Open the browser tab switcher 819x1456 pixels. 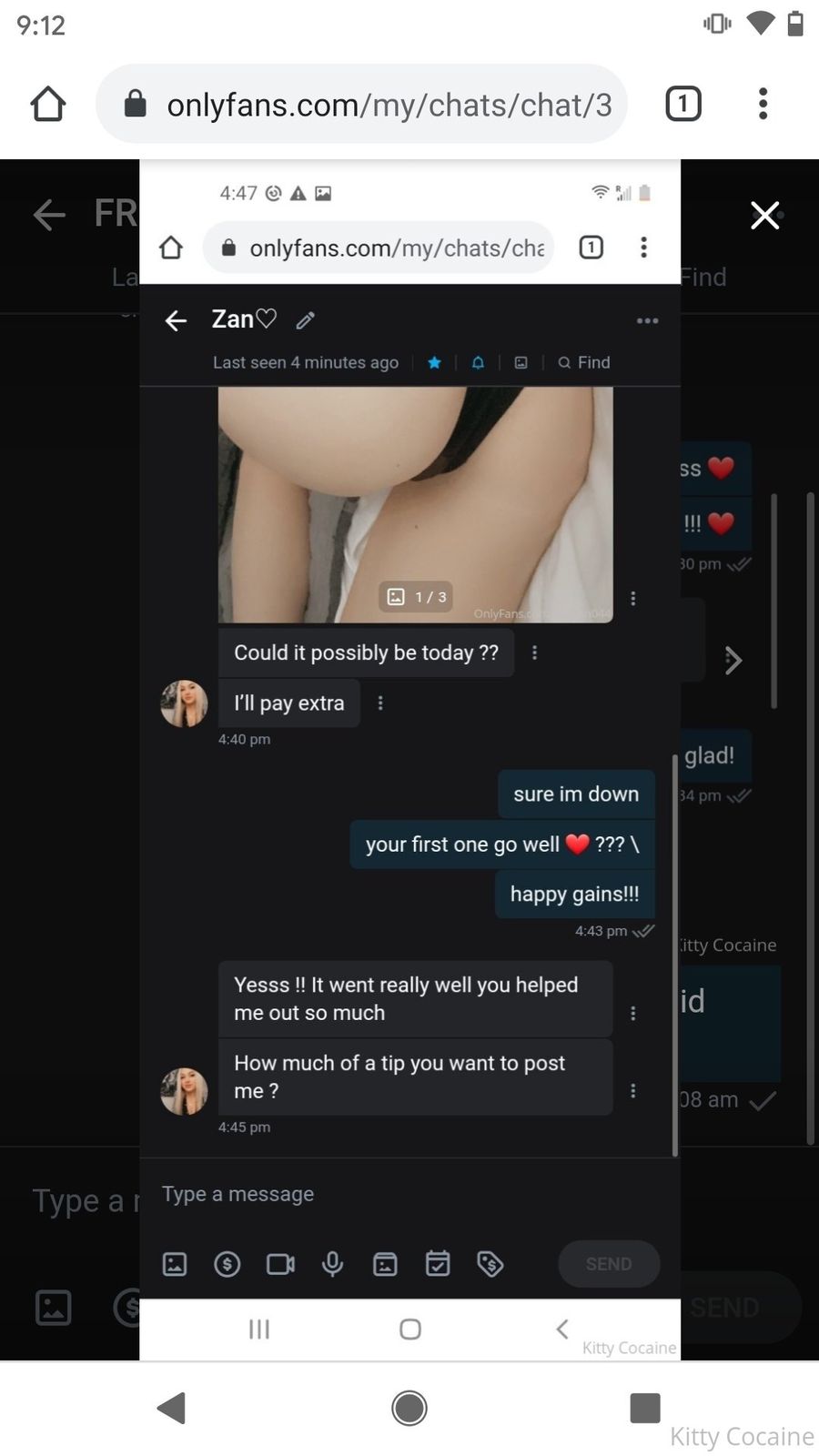[x=683, y=104]
